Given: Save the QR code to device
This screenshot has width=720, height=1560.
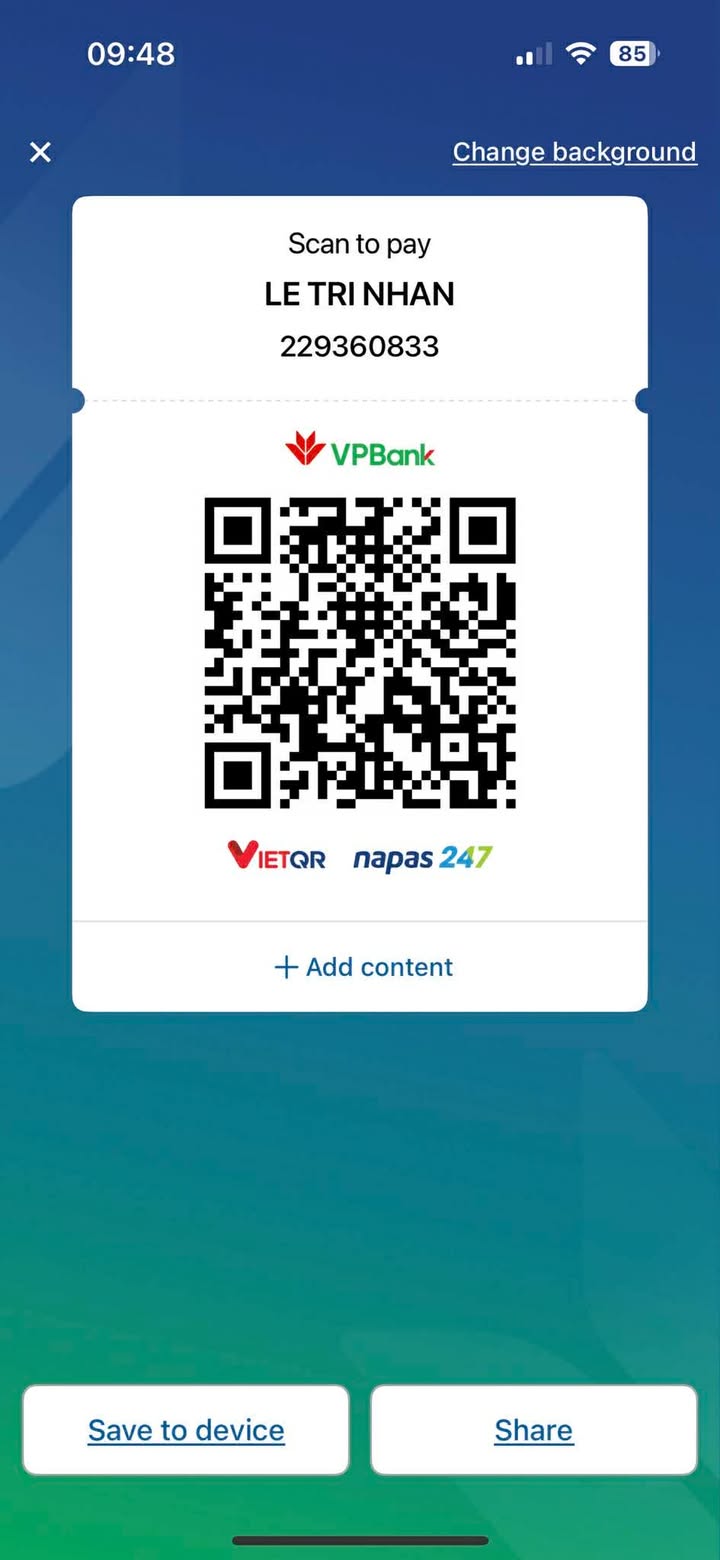Looking at the screenshot, I should (186, 1430).
